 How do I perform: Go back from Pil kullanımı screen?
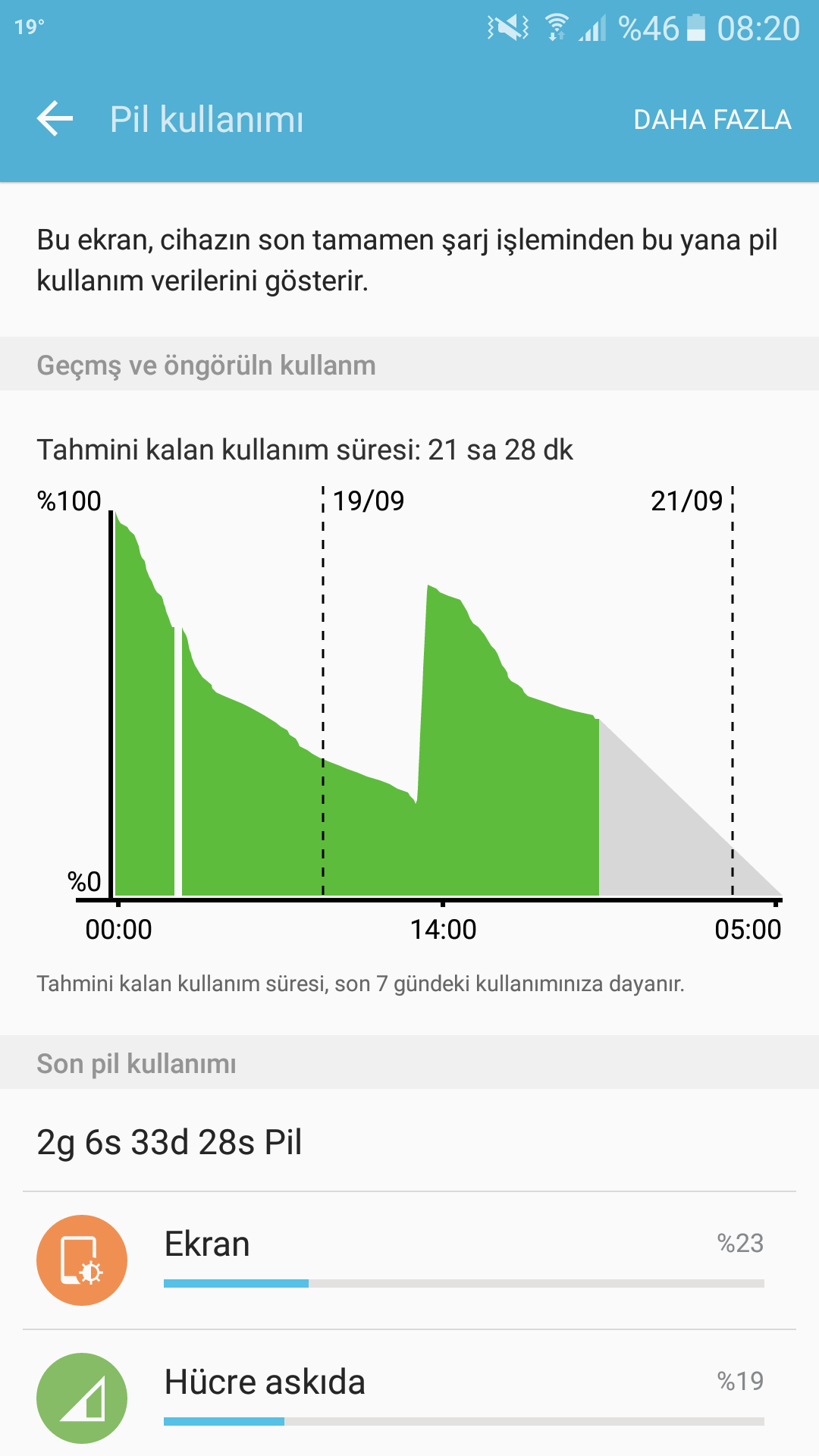pos(55,119)
